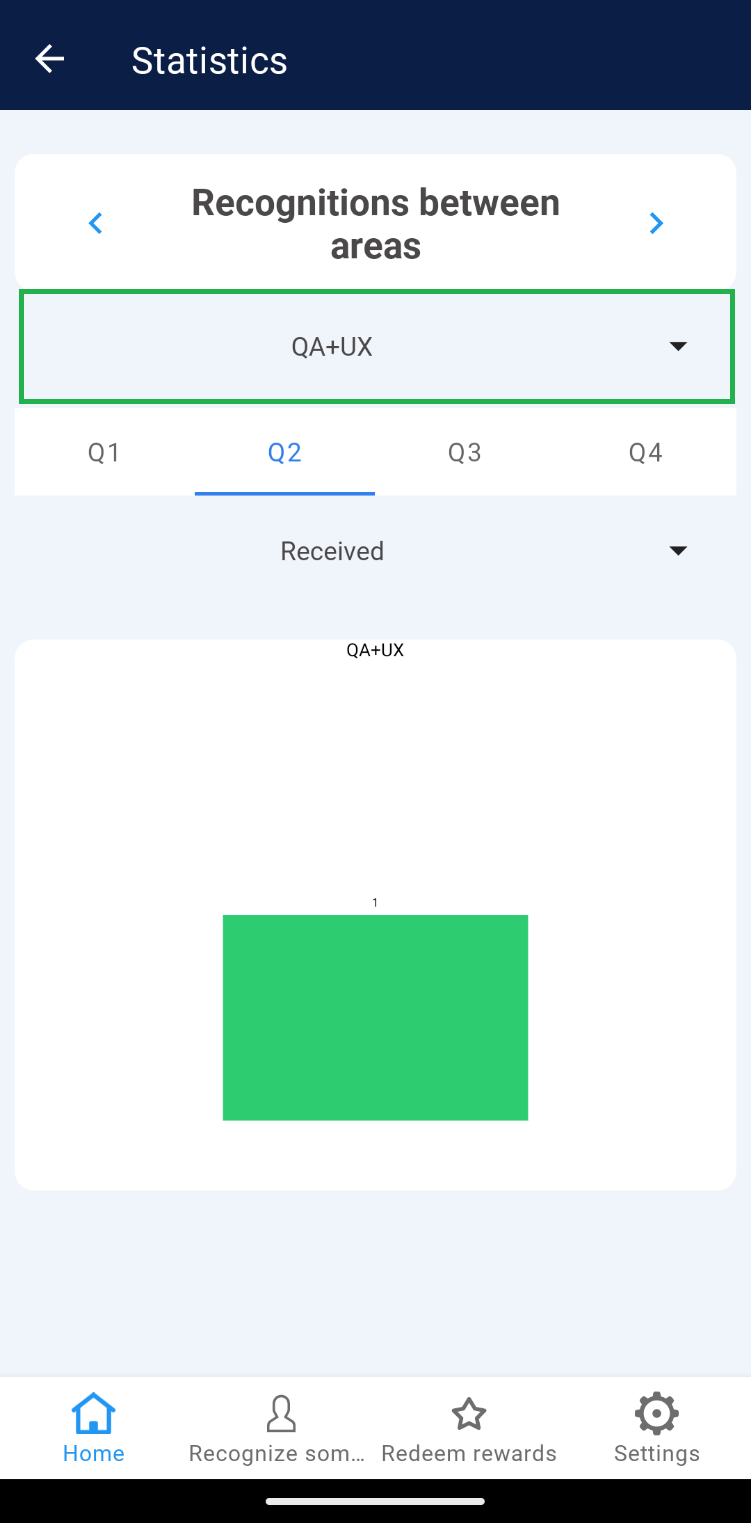751x1523 pixels.
Task: Open the QA+UX area dropdown
Action: point(376,347)
